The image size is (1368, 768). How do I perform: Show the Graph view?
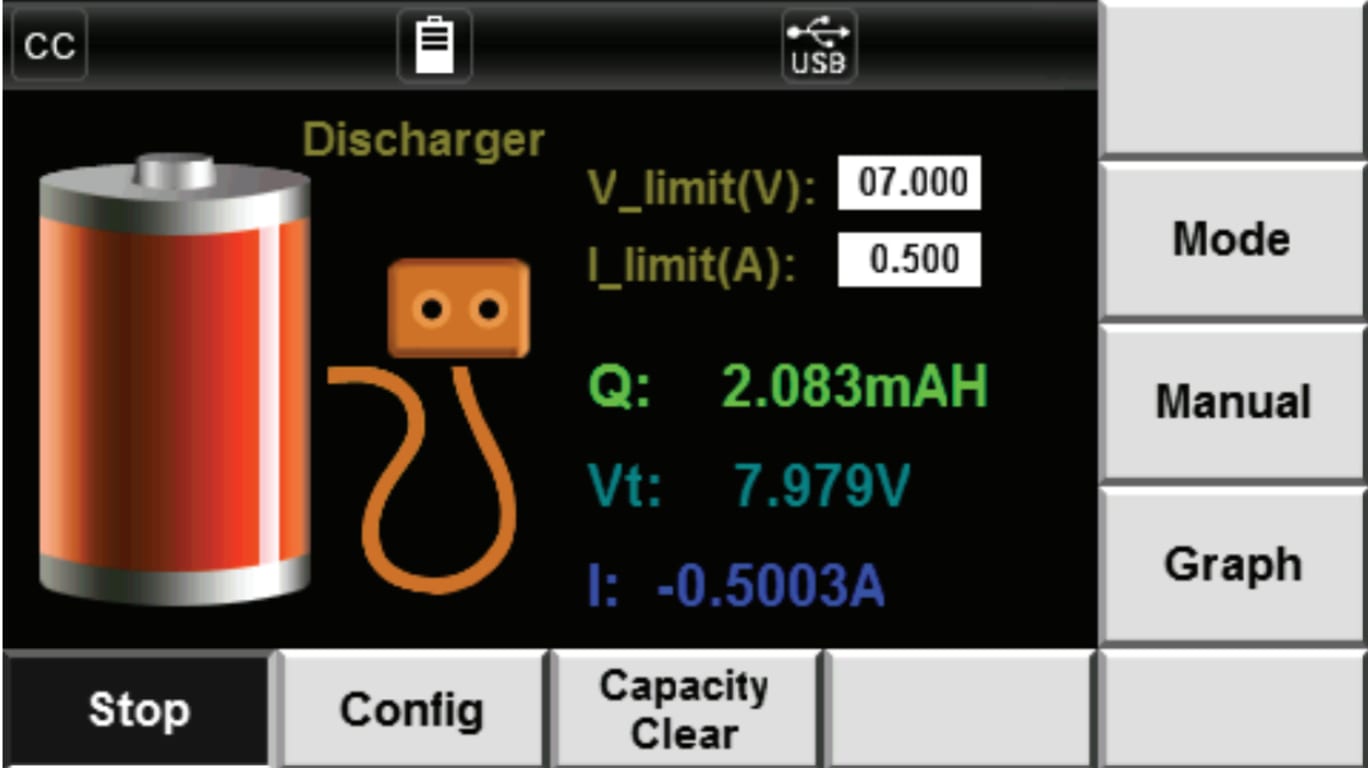(x=1231, y=565)
